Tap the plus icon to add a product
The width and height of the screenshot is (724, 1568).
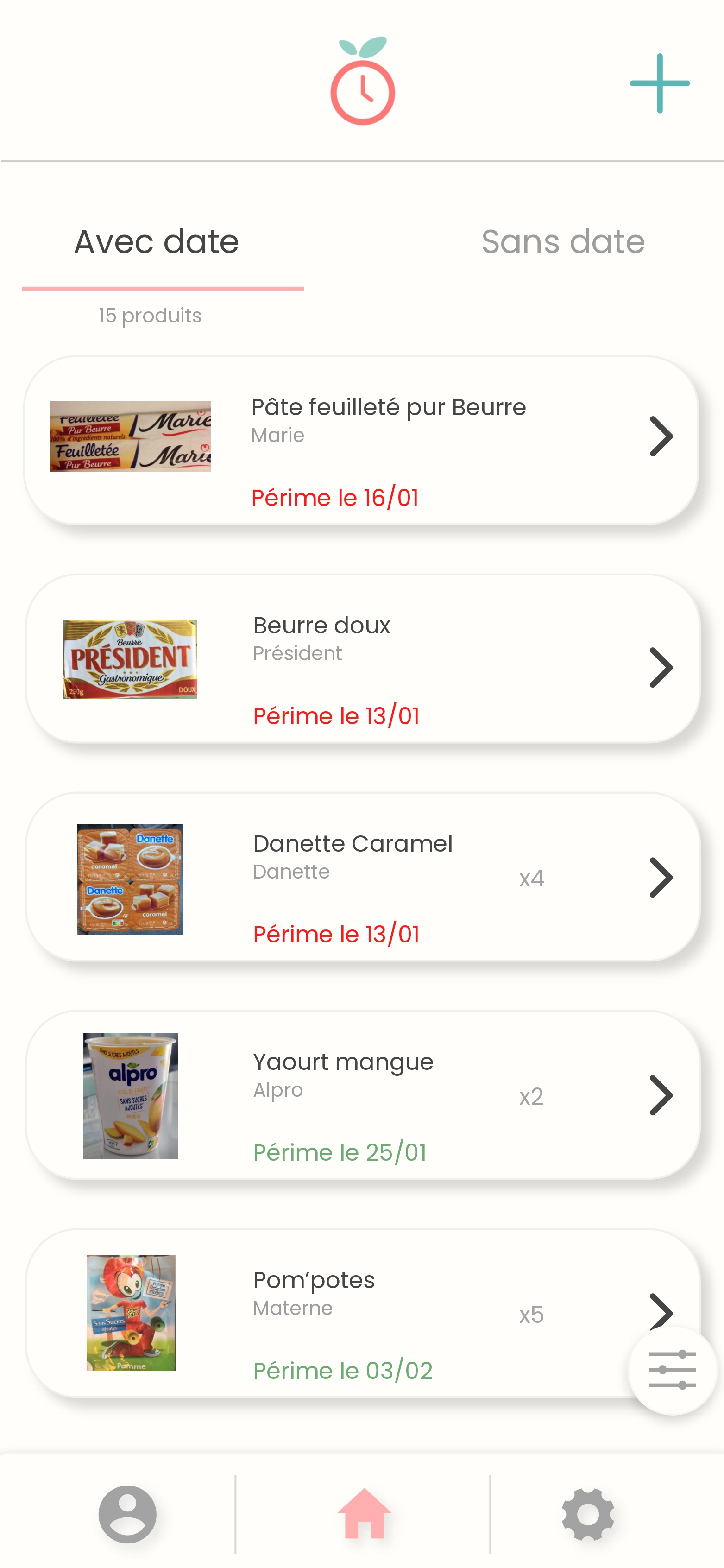tap(659, 84)
